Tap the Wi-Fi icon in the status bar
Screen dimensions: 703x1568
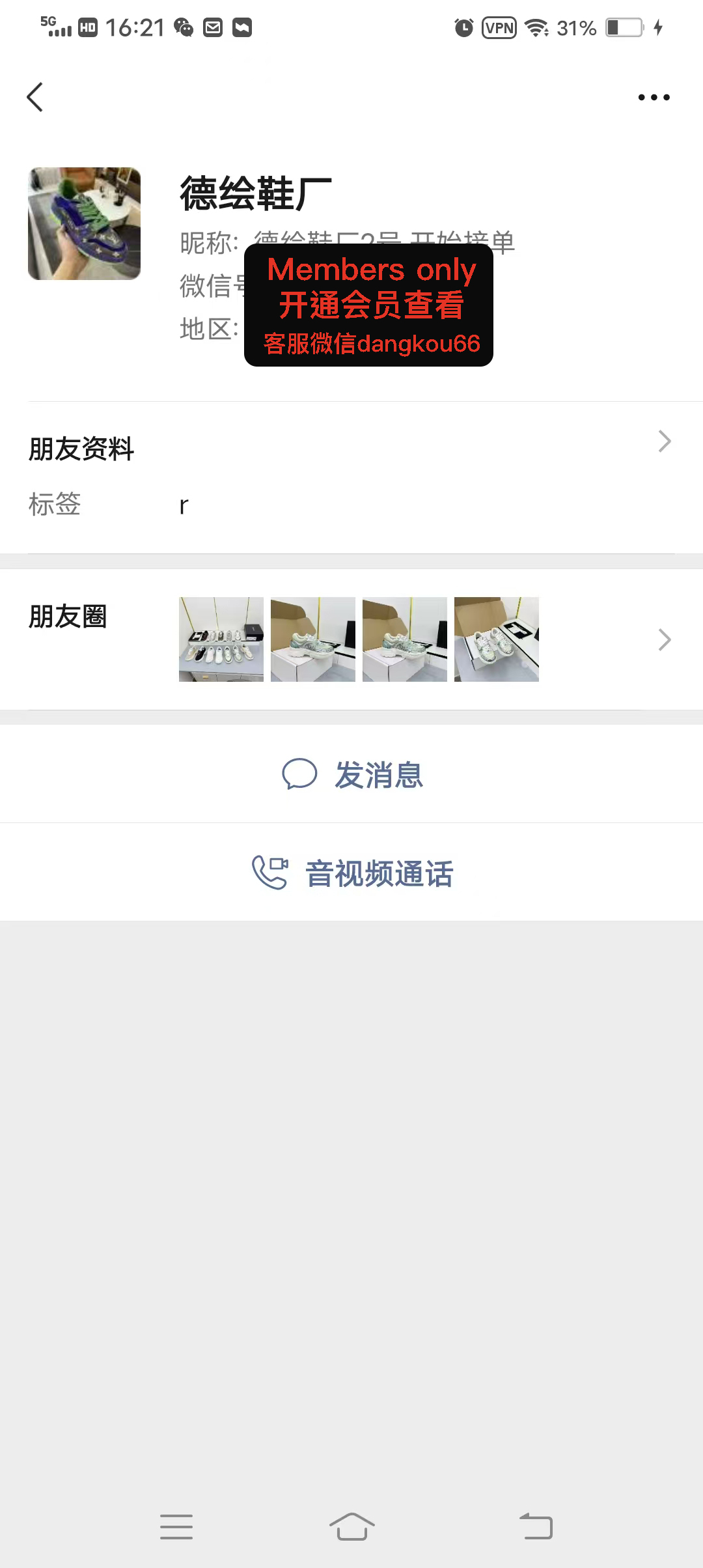535,27
